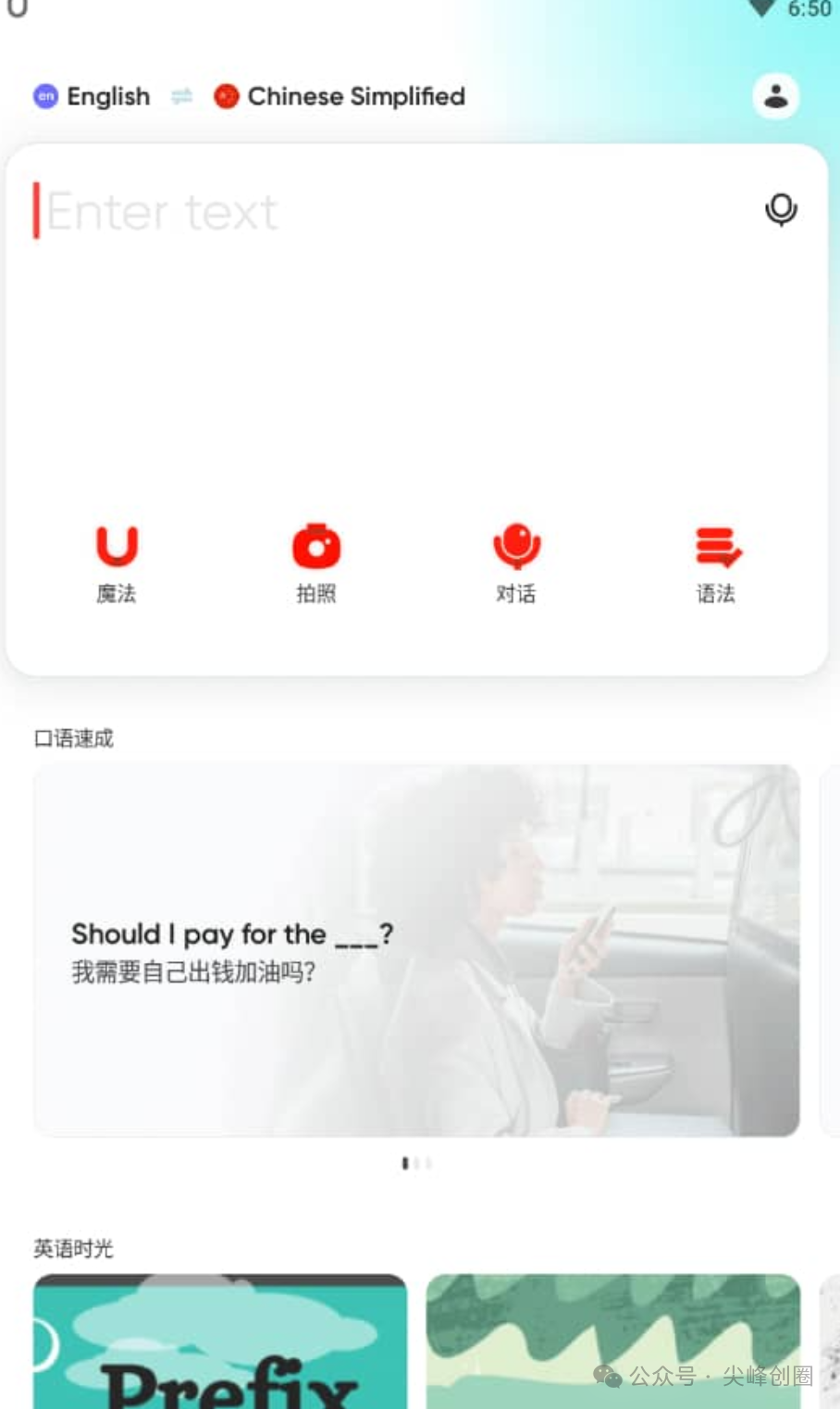Open the user profile icon
840x1409 pixels.
coord(775,96)
